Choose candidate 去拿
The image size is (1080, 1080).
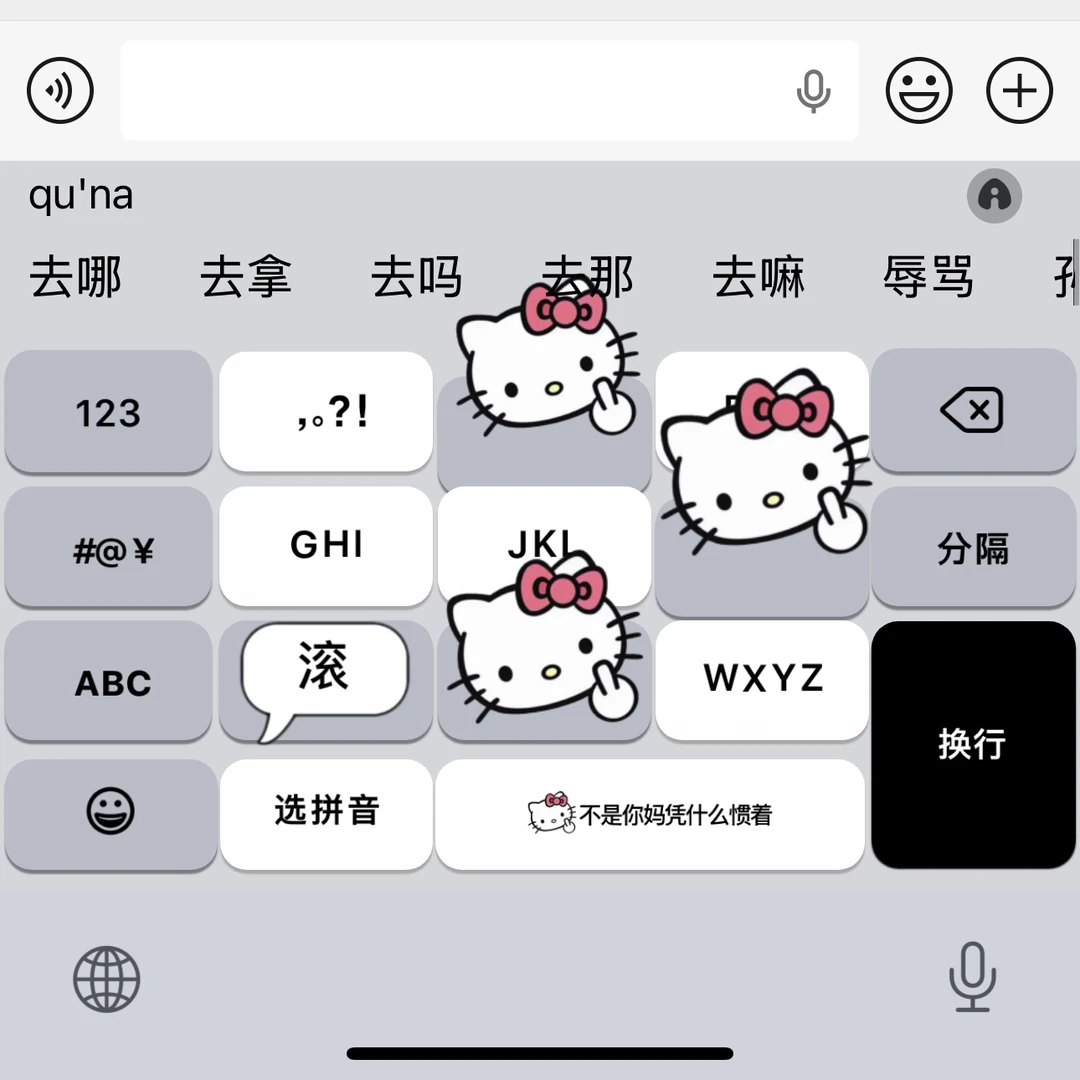(246, 277)
